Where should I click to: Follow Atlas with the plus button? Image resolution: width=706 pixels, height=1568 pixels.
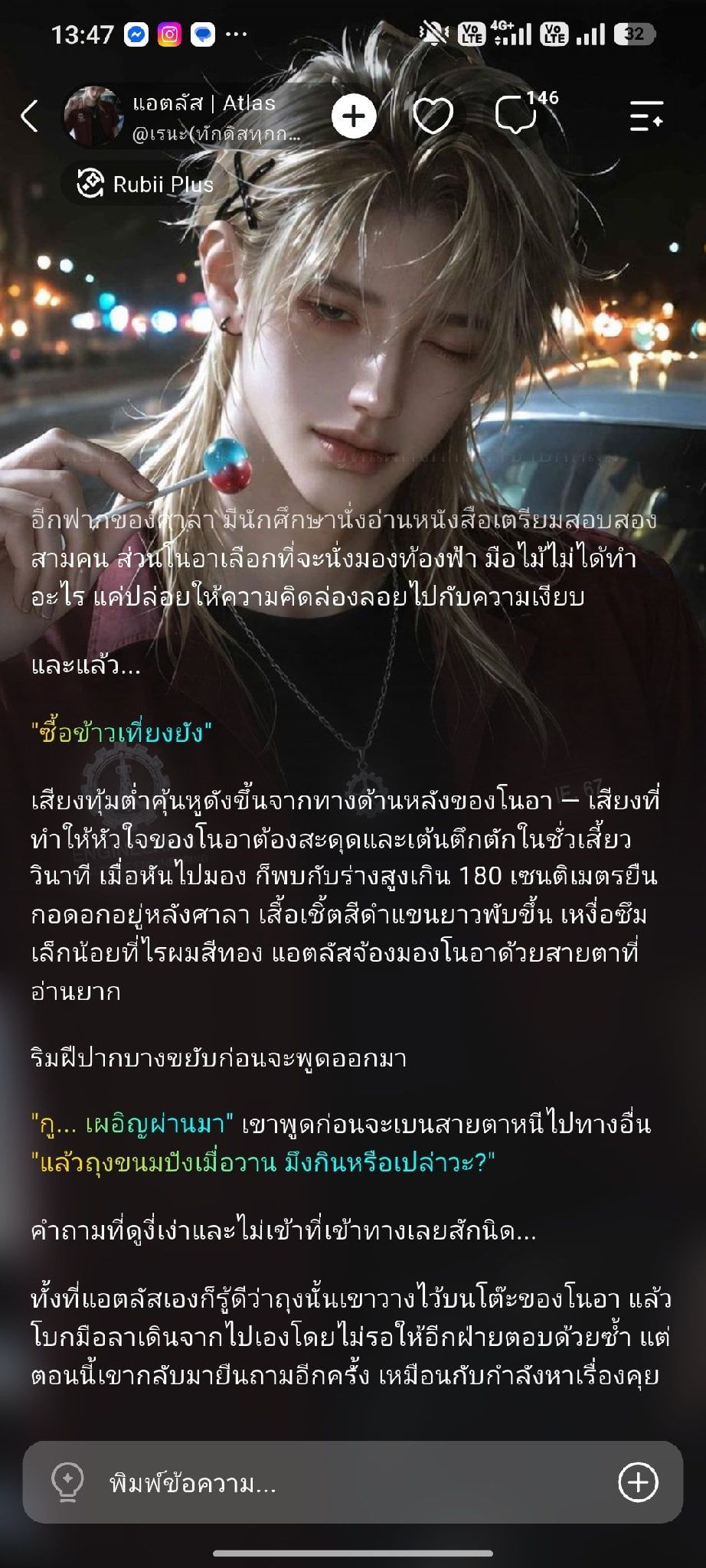pos(354,116)
